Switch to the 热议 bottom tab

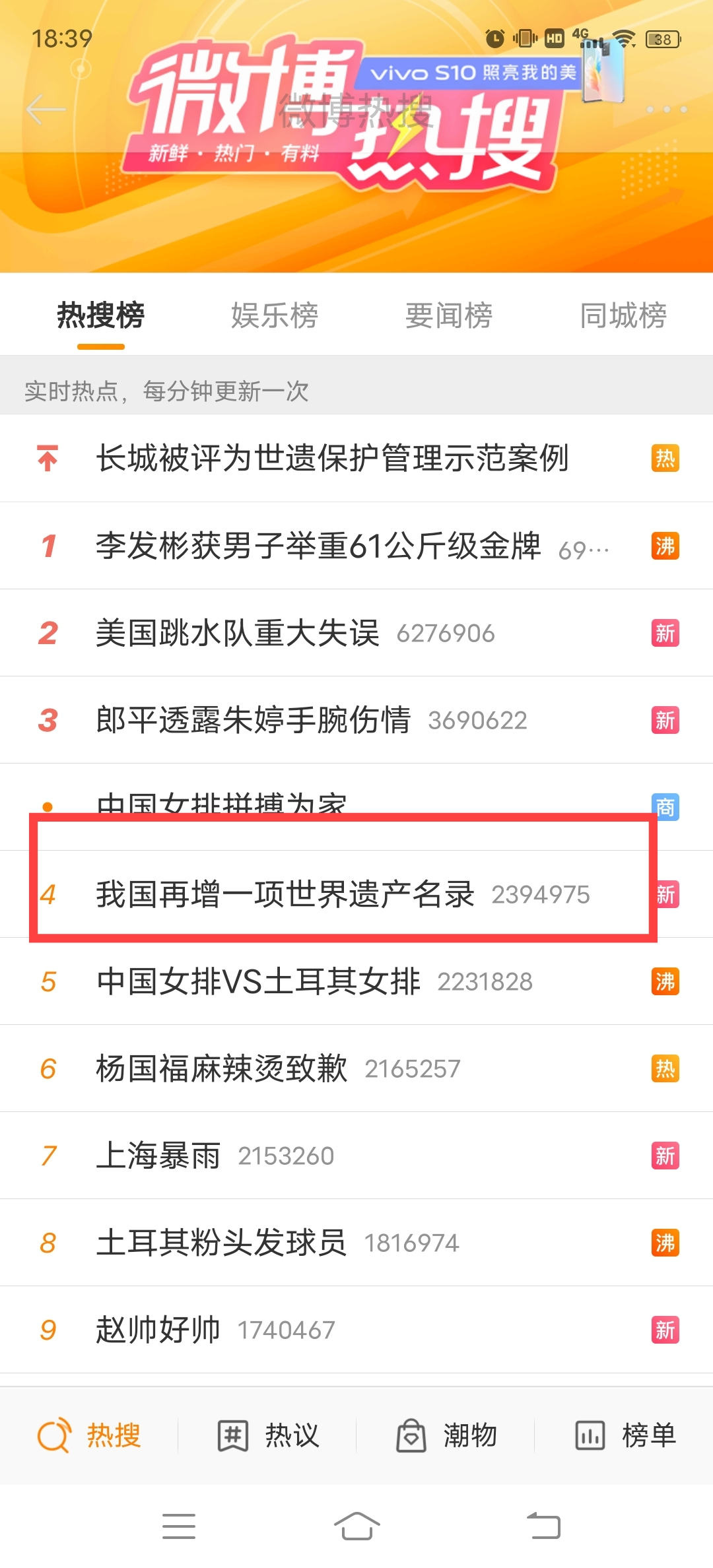(268, 1436)
